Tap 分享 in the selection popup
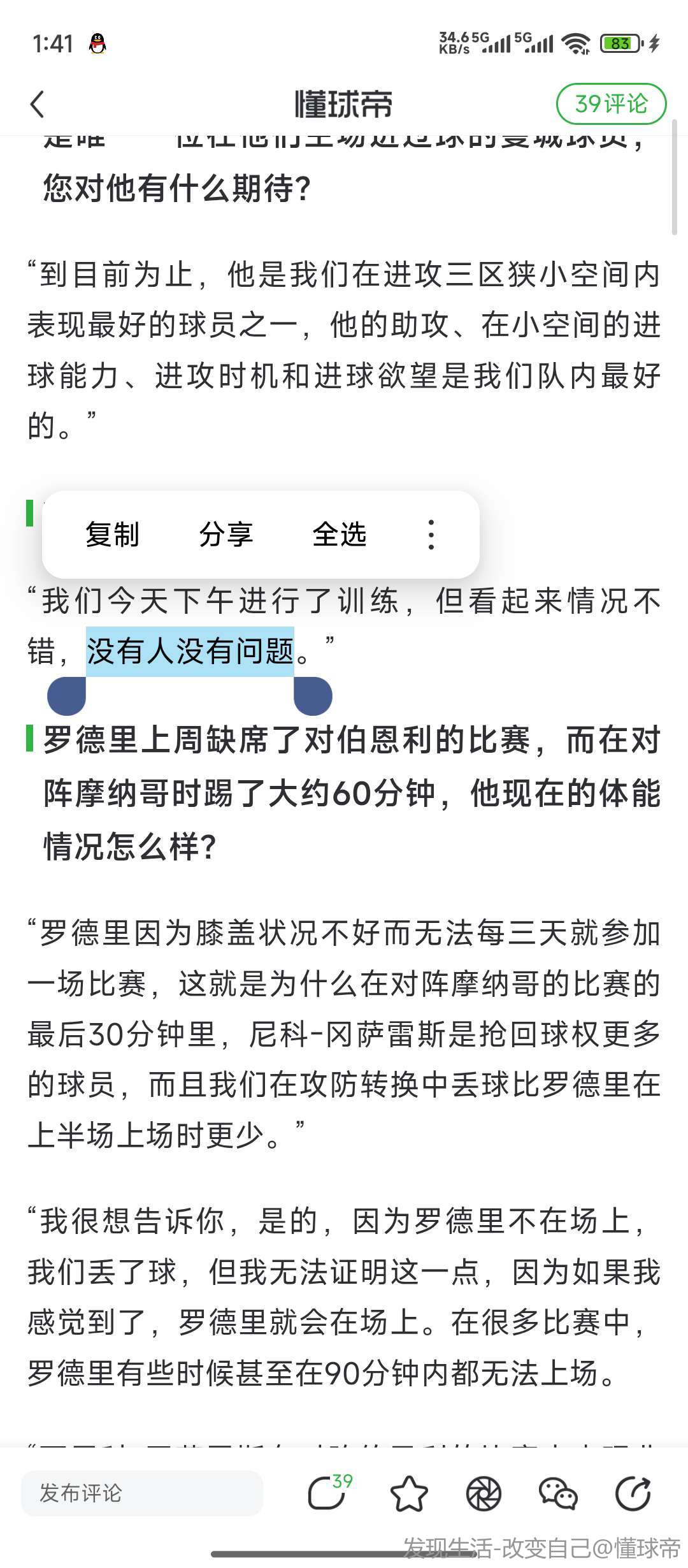Image resolution: width=688 pixels, height=1568 pixels. pos(226,534)
